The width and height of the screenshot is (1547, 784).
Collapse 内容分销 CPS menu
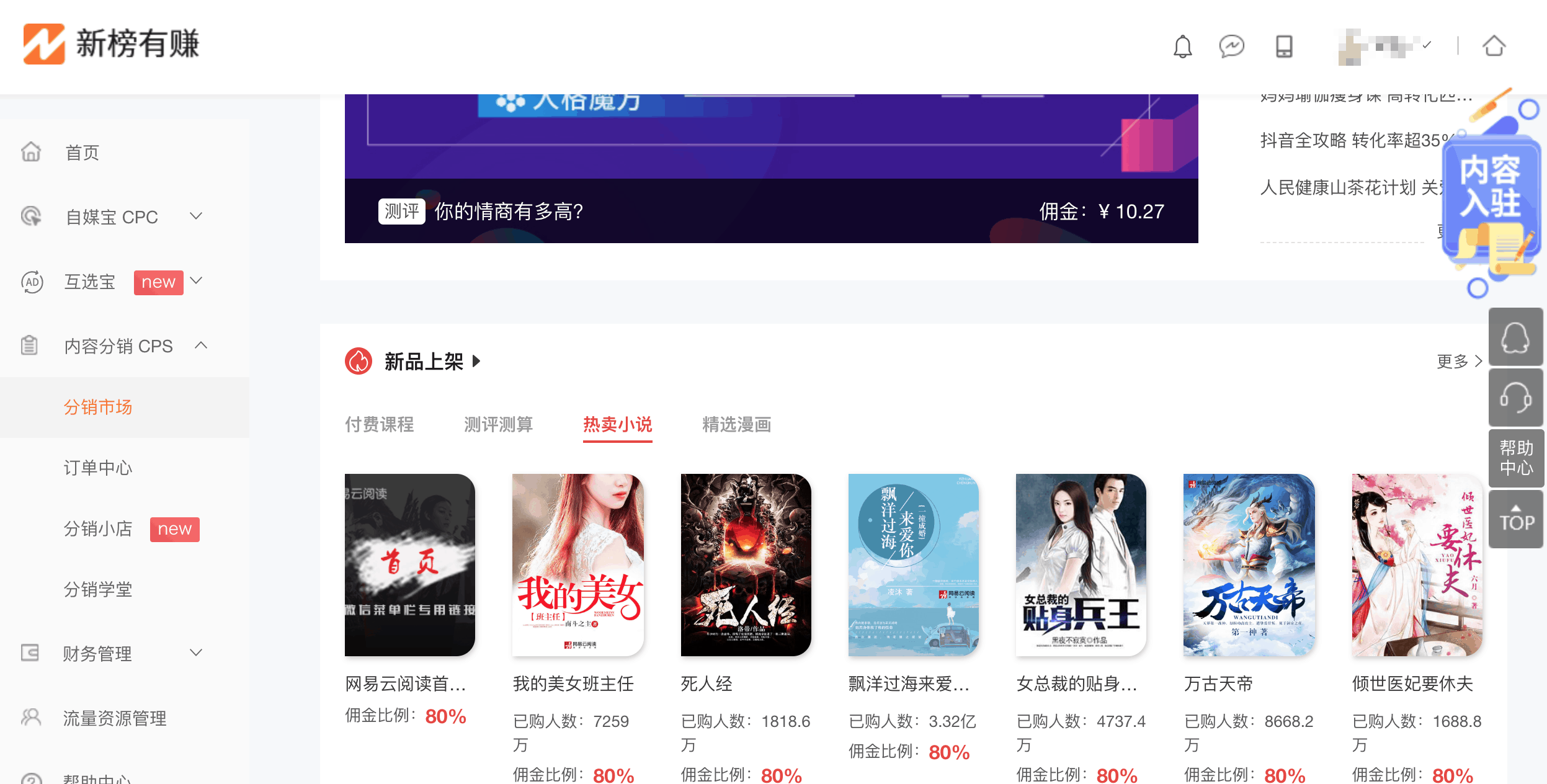pyautogui.click(x=118, y=346)
